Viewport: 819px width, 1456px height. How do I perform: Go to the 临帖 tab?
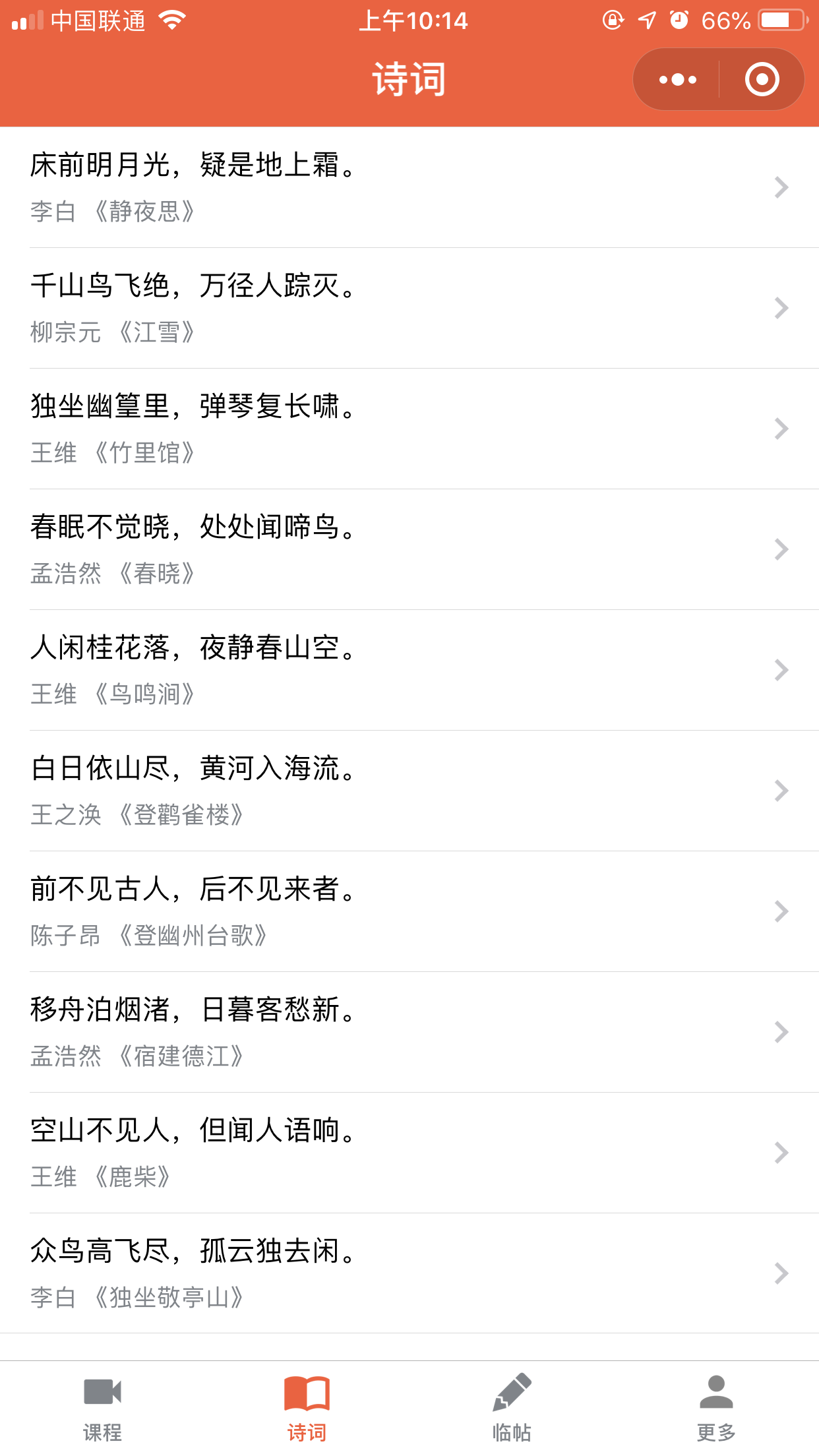tap(512, 1409)
